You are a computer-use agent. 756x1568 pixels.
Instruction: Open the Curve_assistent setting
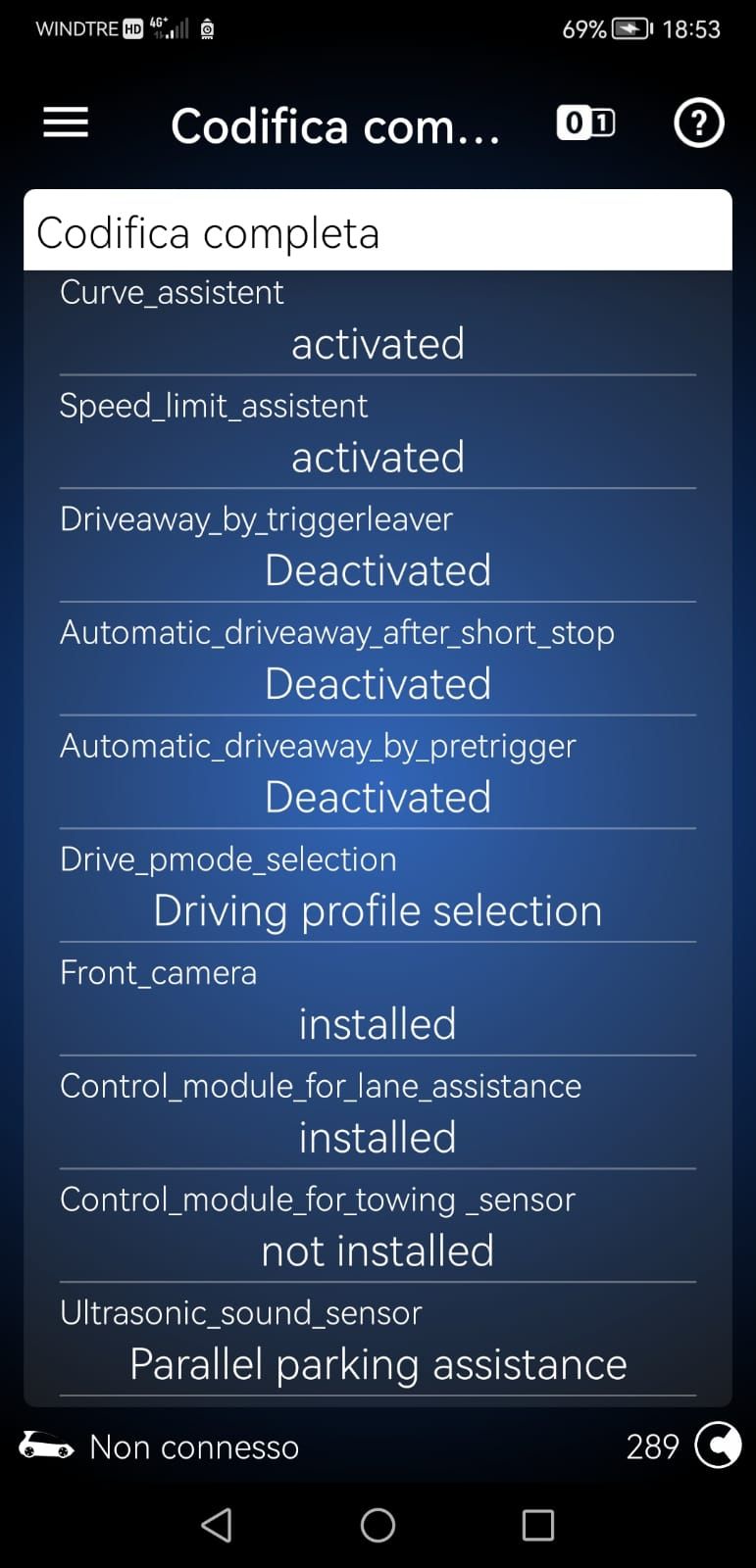(378, 321)
